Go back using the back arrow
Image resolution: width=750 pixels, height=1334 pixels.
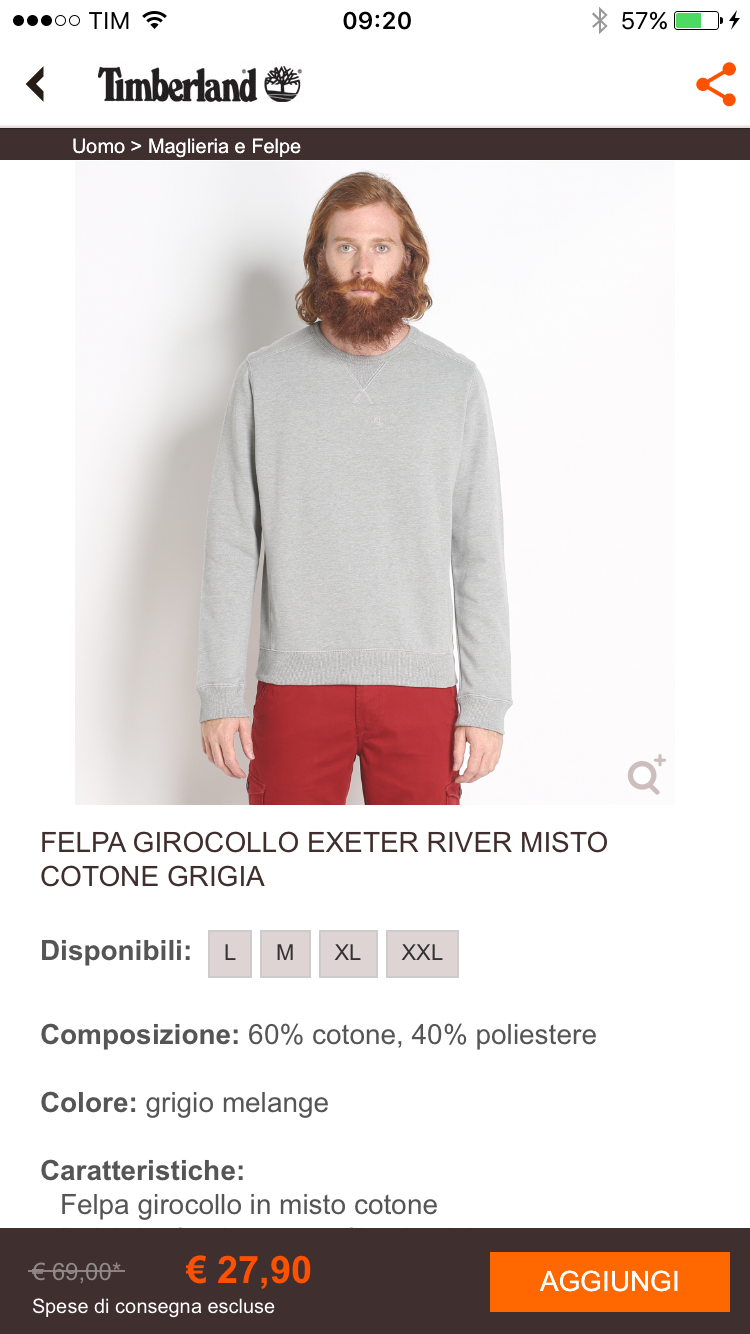point(36,84)
